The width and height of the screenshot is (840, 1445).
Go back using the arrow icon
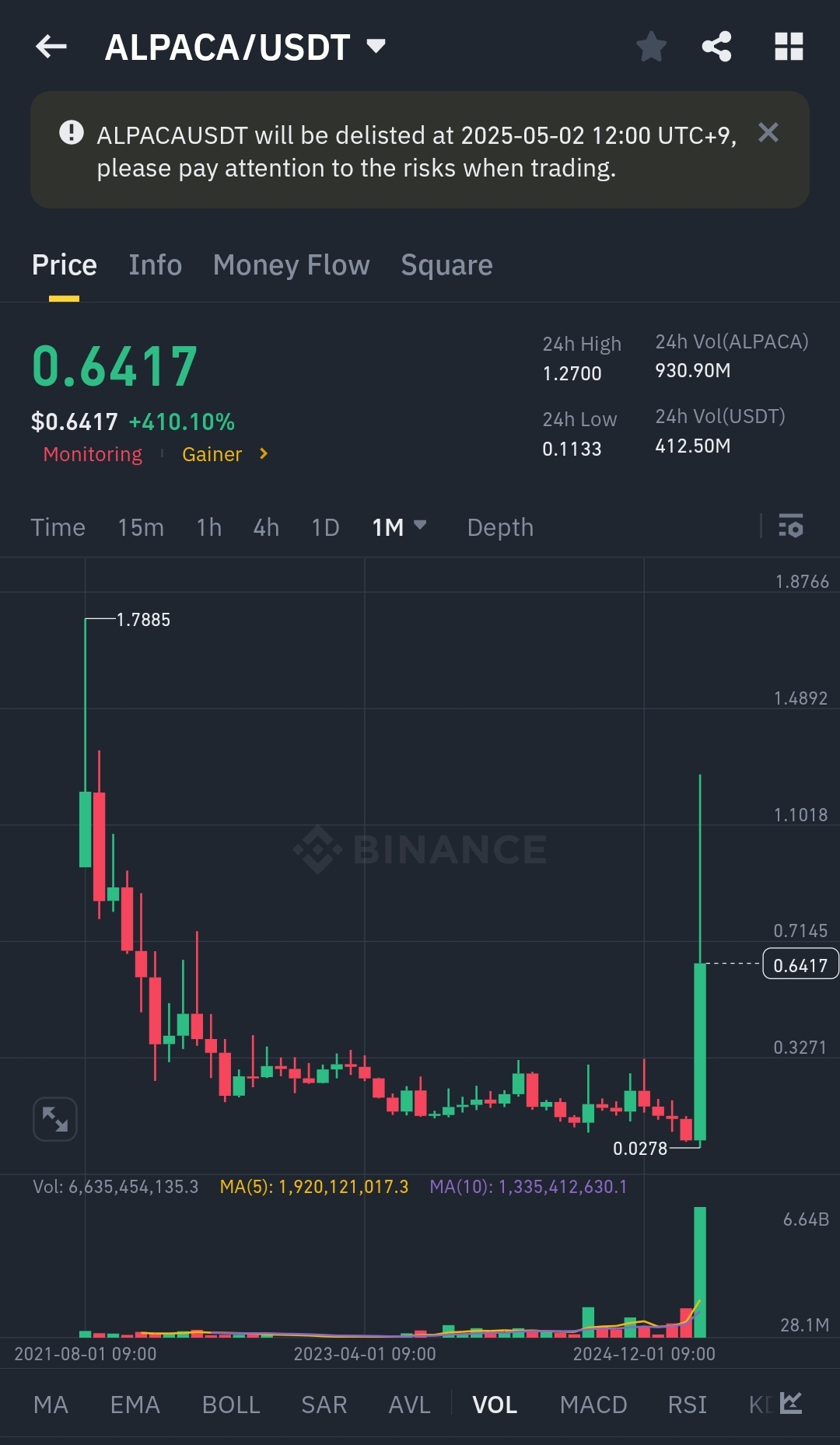coord(51,47)
